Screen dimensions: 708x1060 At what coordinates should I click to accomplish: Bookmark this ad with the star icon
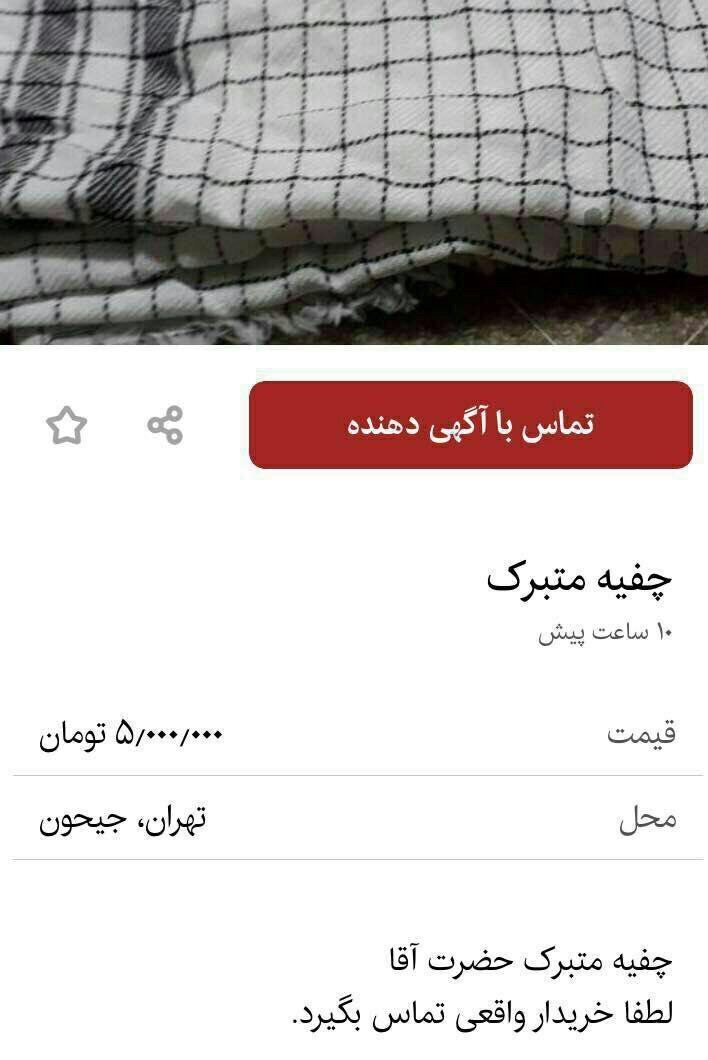click(67, 426)
